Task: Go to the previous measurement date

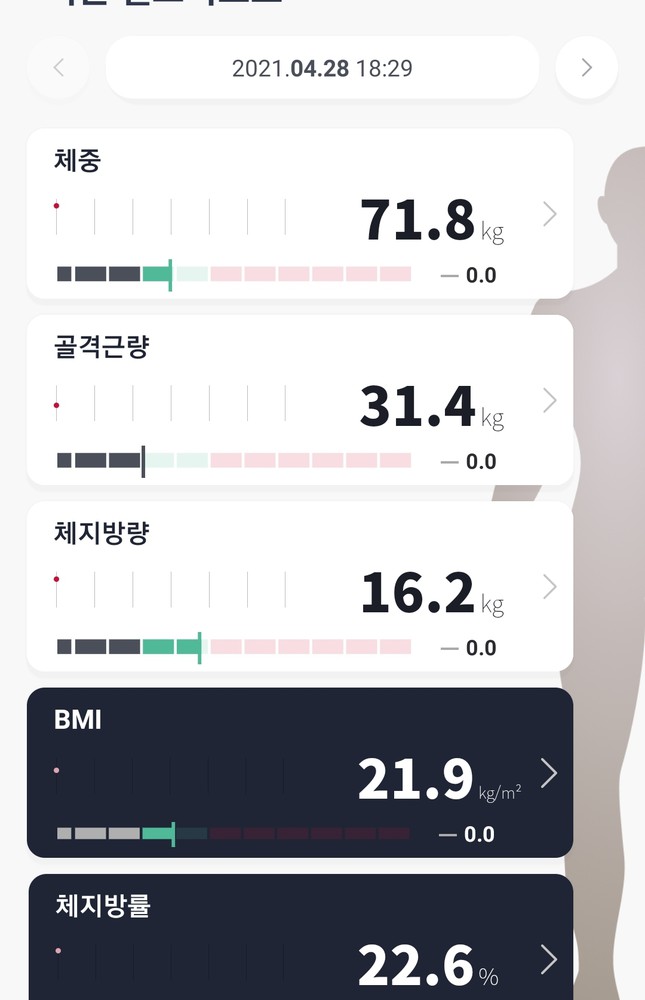Action: 58,68
